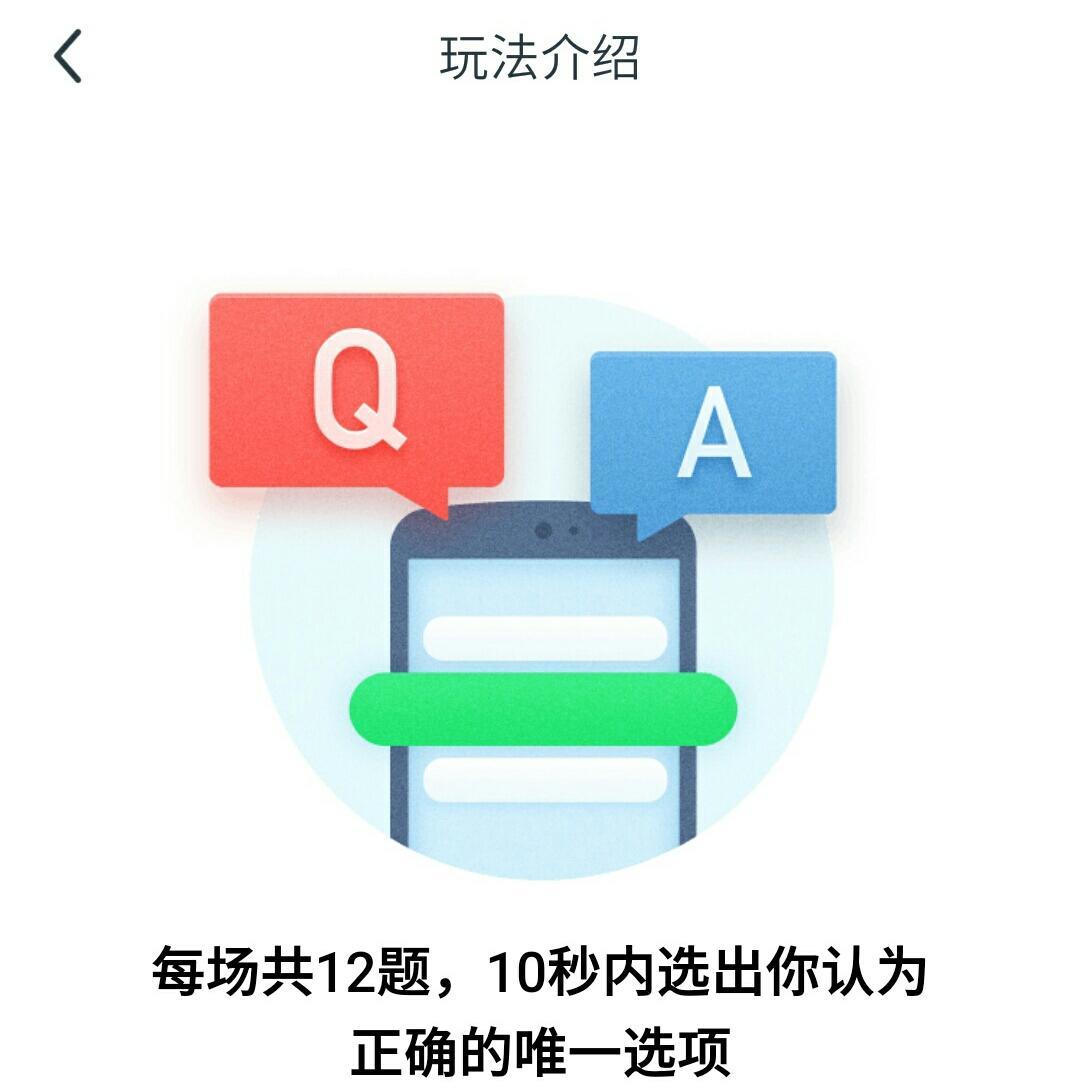1080x1092 pixels.
Task: Go back from the 玩法介绍 page
Action: point(67,57)
